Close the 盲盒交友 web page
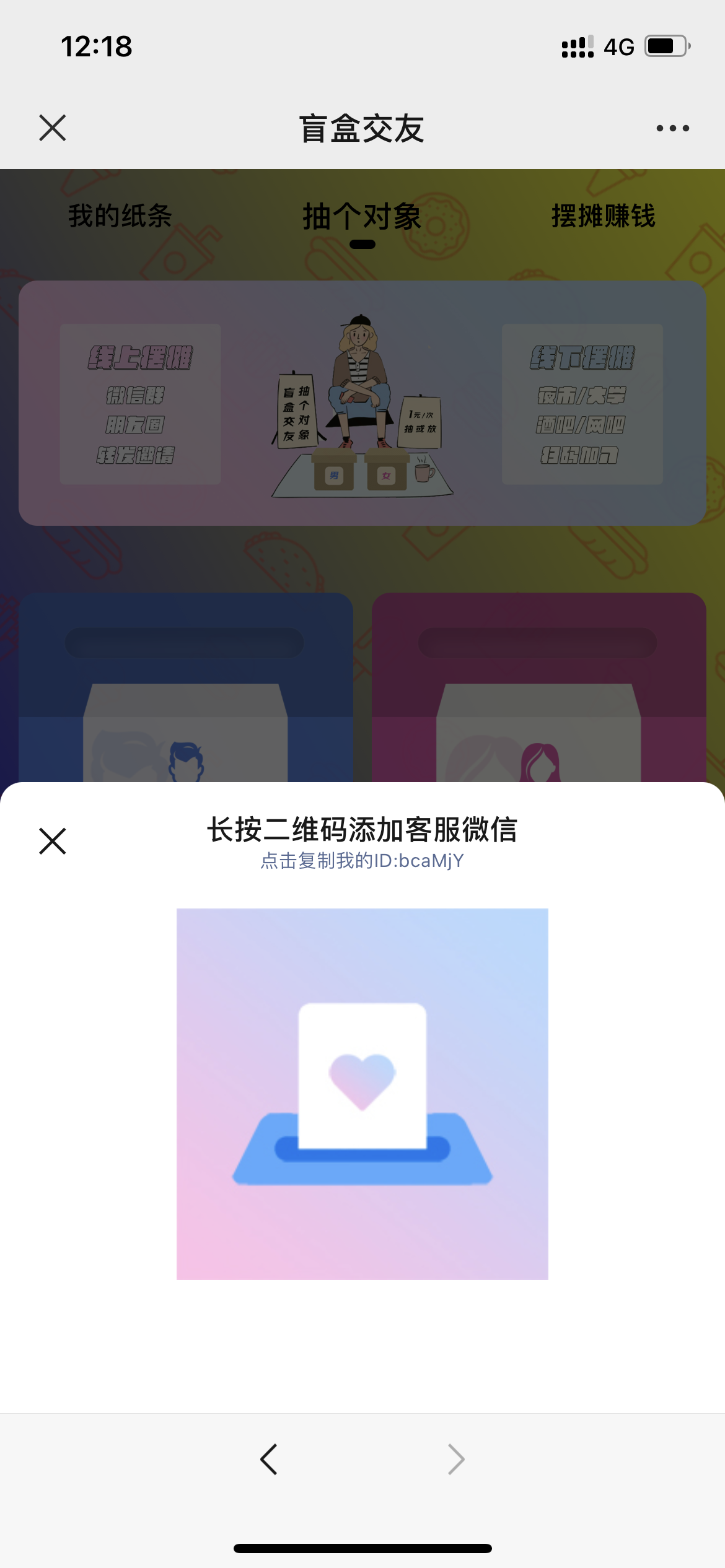The height and width of the screenshot is (1568, 725). pos(53,128)
